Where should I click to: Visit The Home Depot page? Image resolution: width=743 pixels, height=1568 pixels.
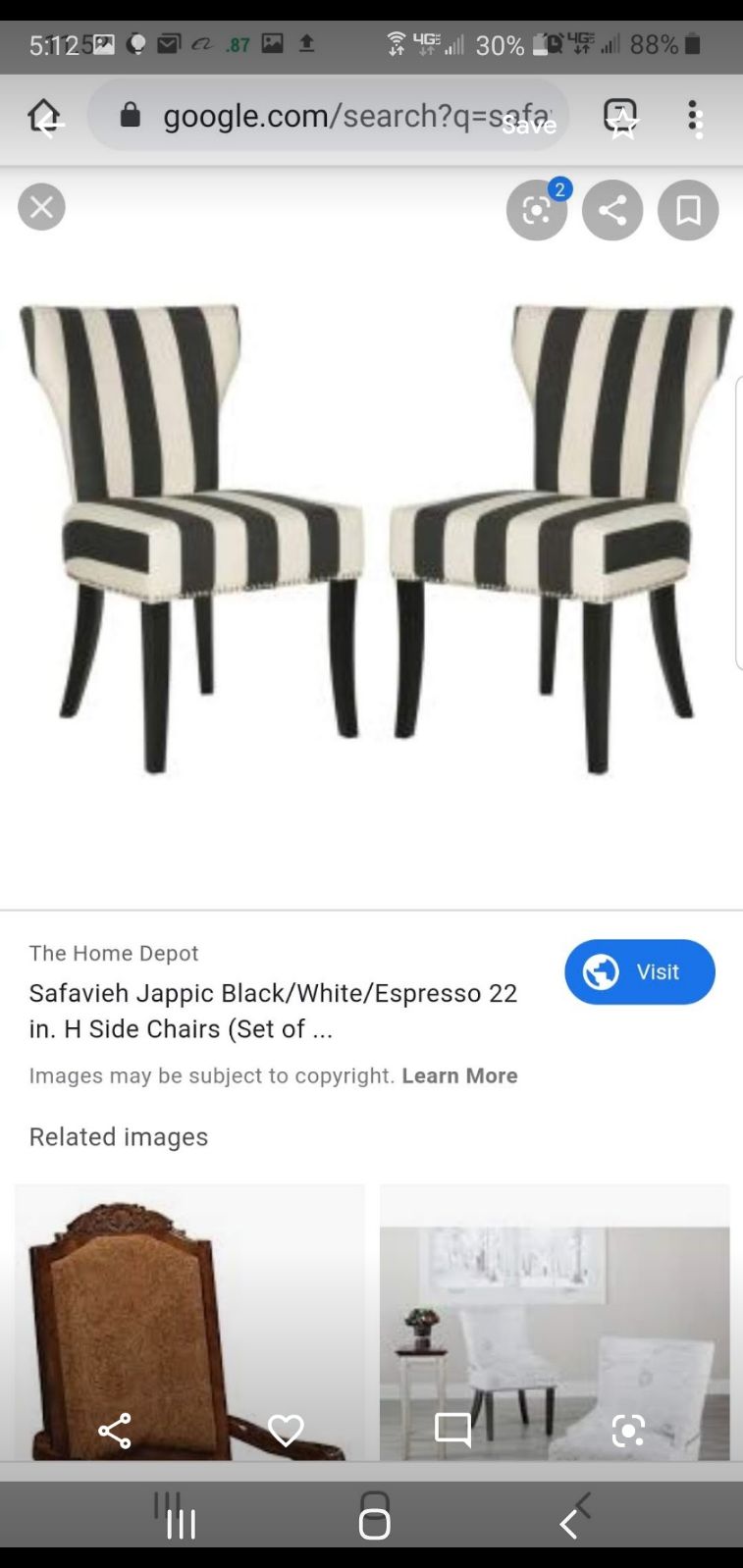click(x=640, y=971)
